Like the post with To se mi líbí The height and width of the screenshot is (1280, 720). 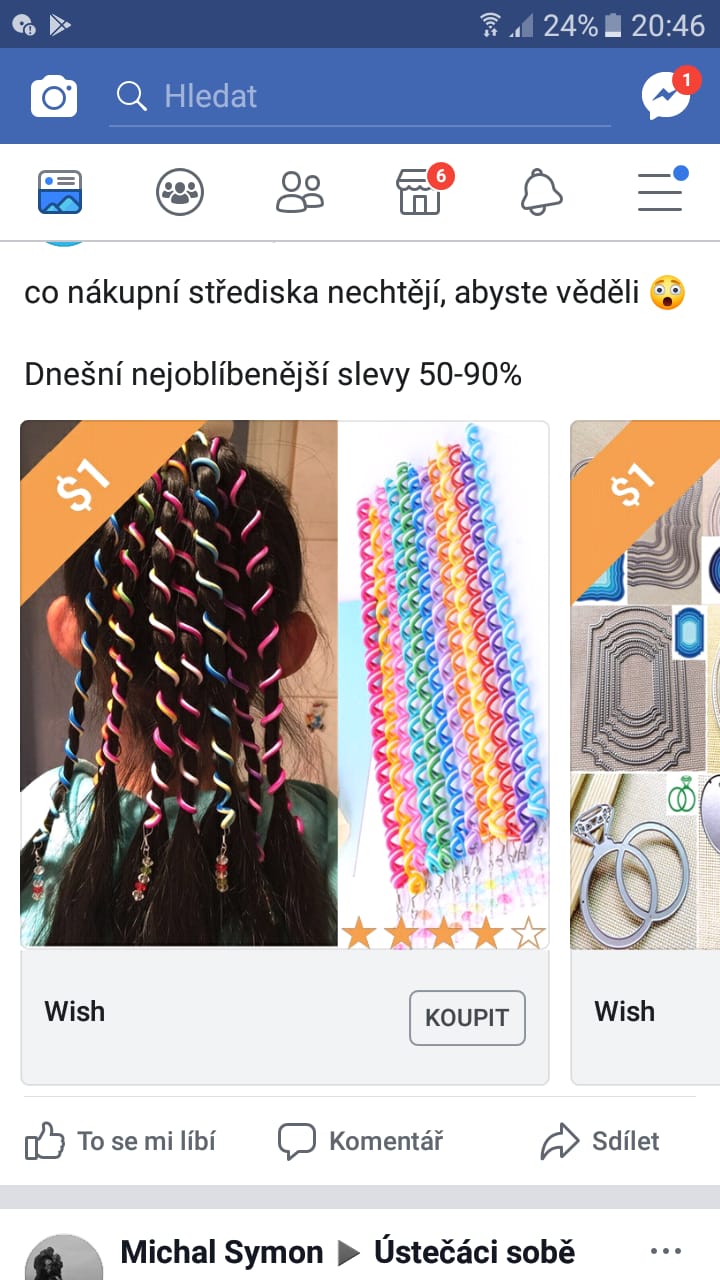pos(120,1141)
